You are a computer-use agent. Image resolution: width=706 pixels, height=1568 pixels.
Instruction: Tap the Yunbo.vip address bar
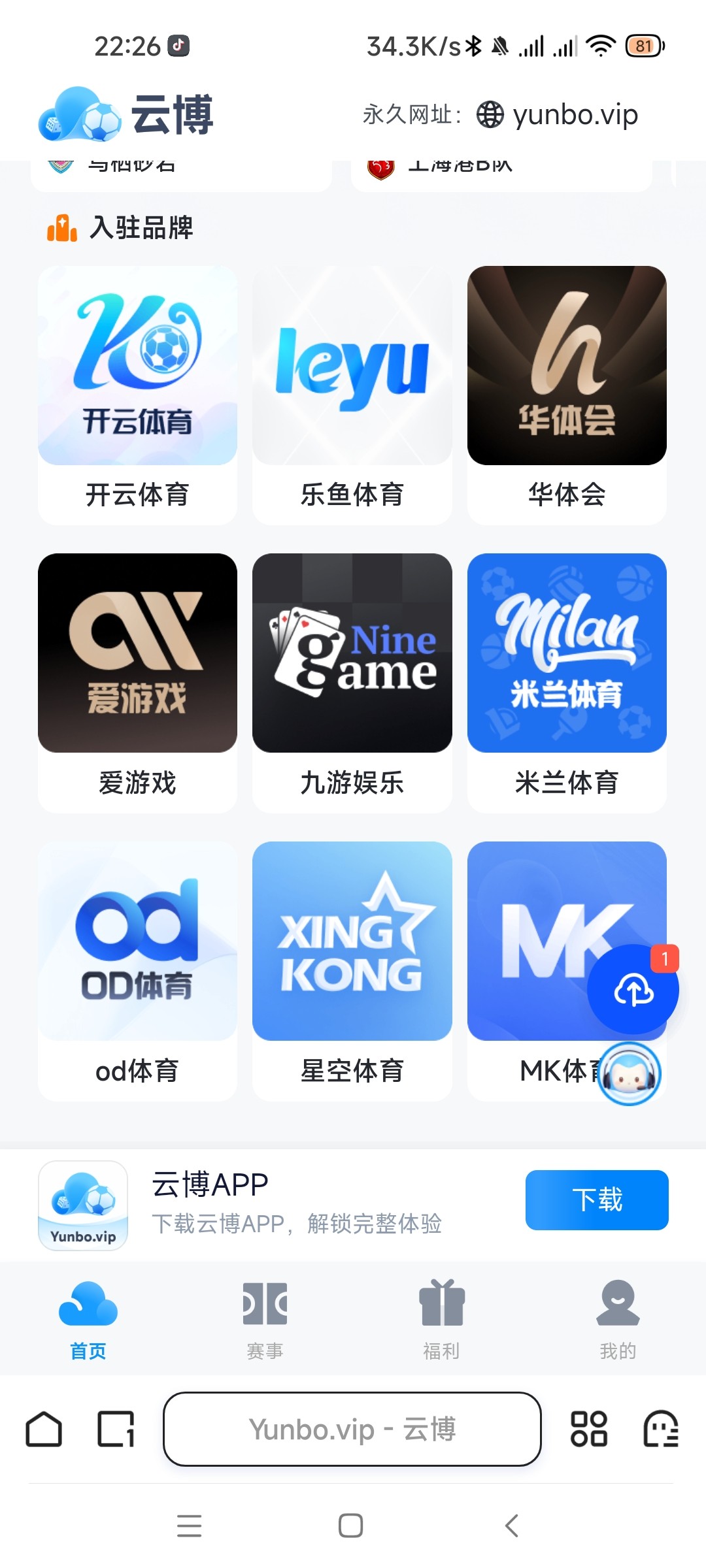352,1429
